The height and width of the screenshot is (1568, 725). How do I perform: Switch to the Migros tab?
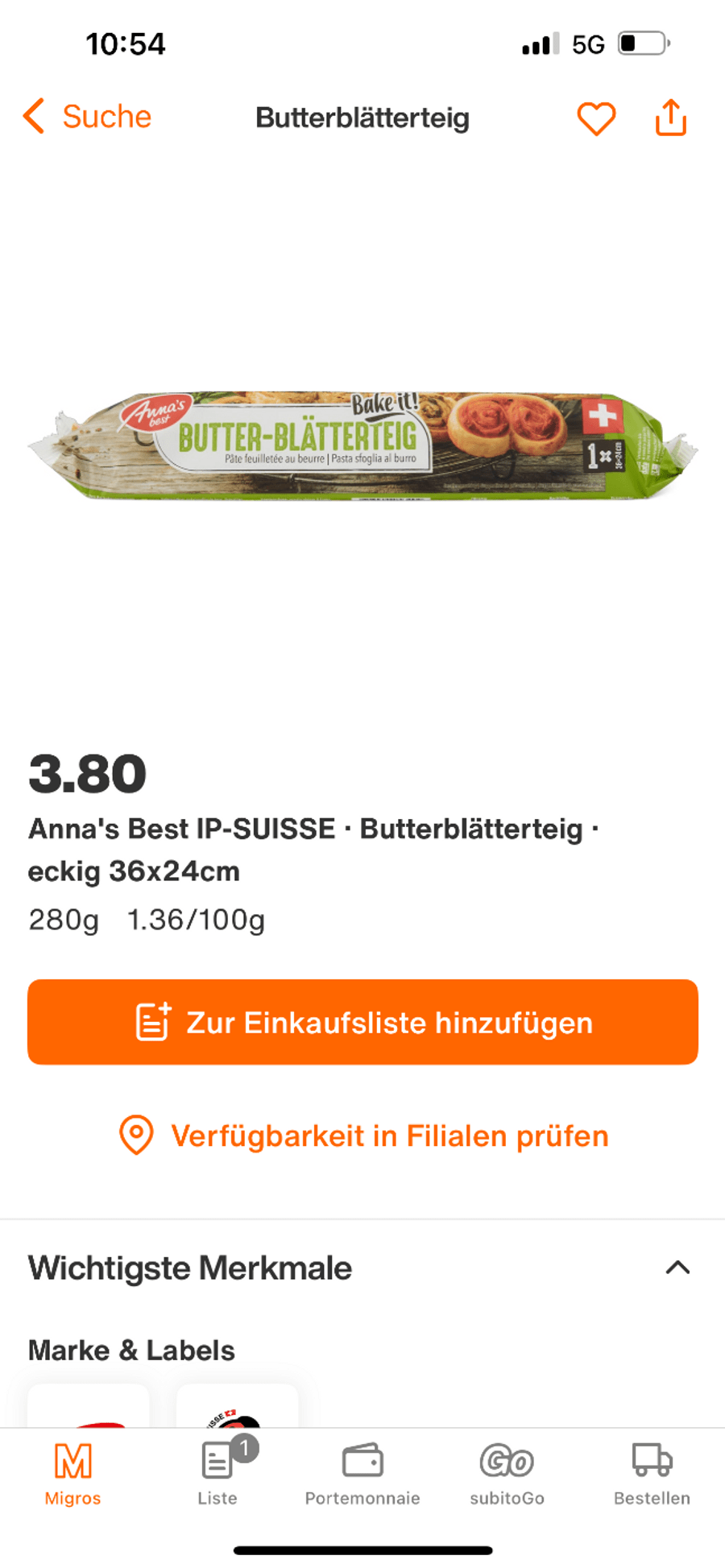72,1474
